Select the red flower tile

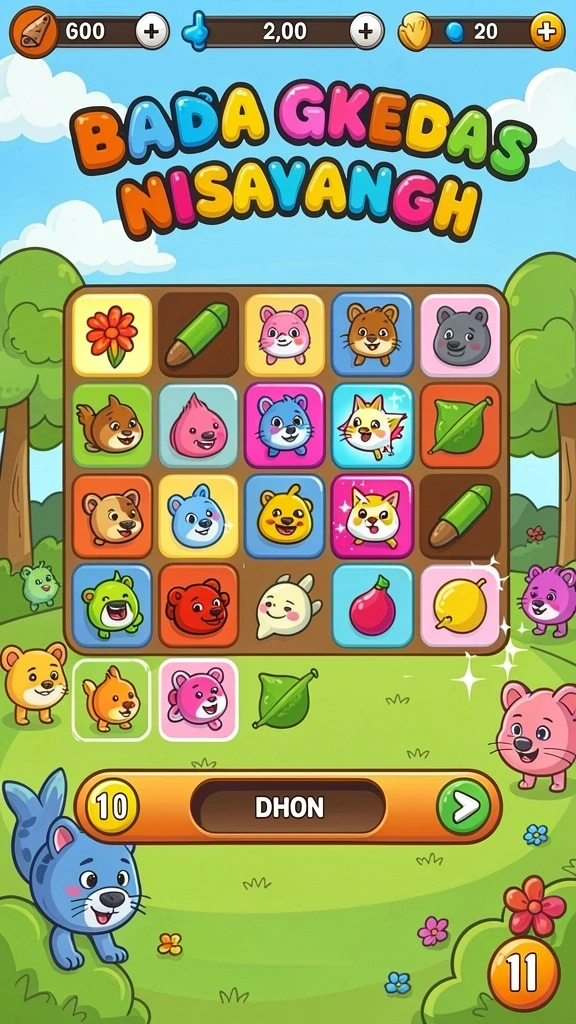(112, 335)
